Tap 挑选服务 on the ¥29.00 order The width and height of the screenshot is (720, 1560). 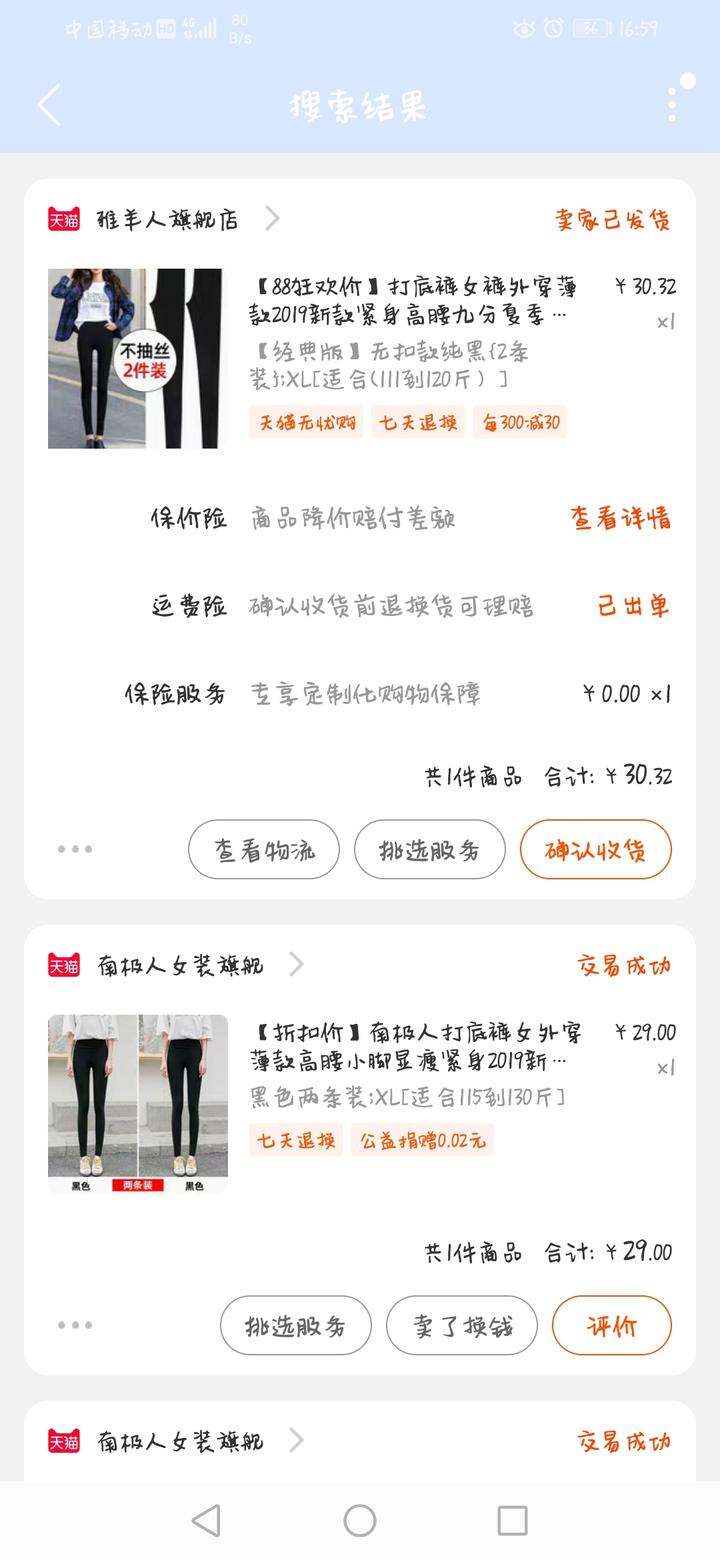click(296, 1326)
